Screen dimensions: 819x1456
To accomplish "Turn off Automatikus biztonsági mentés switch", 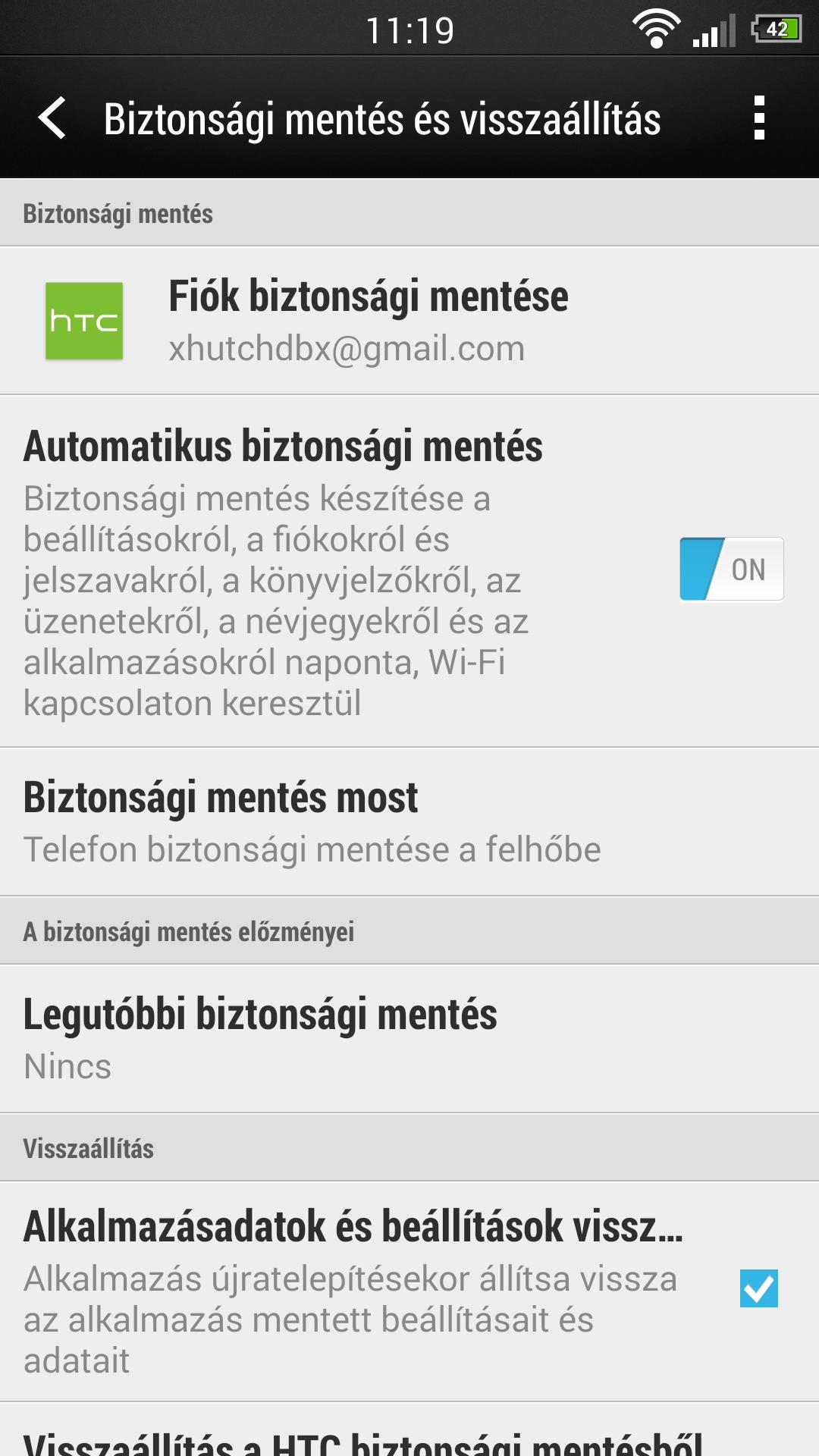I will coord(731,570).
